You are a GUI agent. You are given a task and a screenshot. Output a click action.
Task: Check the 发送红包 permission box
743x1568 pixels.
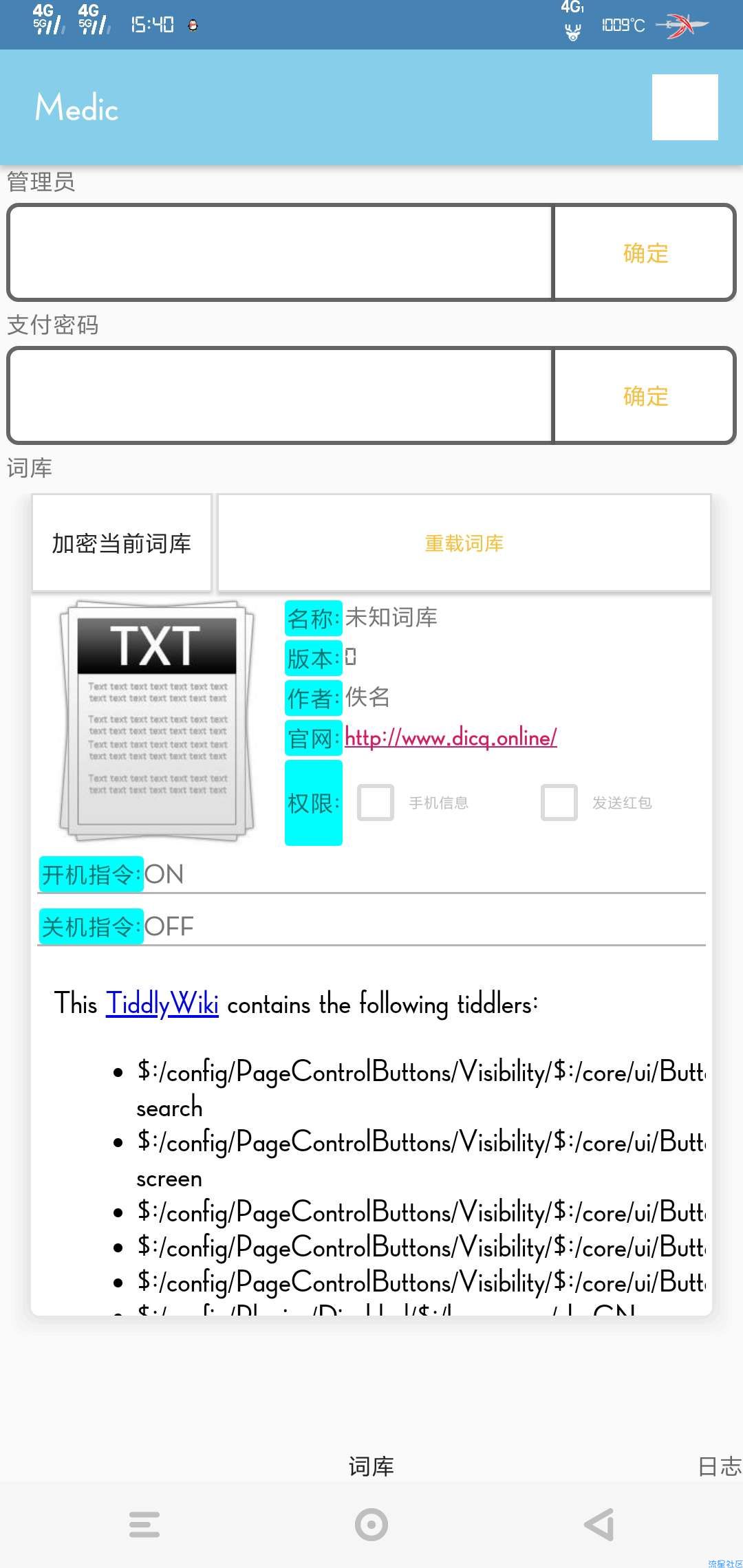(x=559, y=803)
